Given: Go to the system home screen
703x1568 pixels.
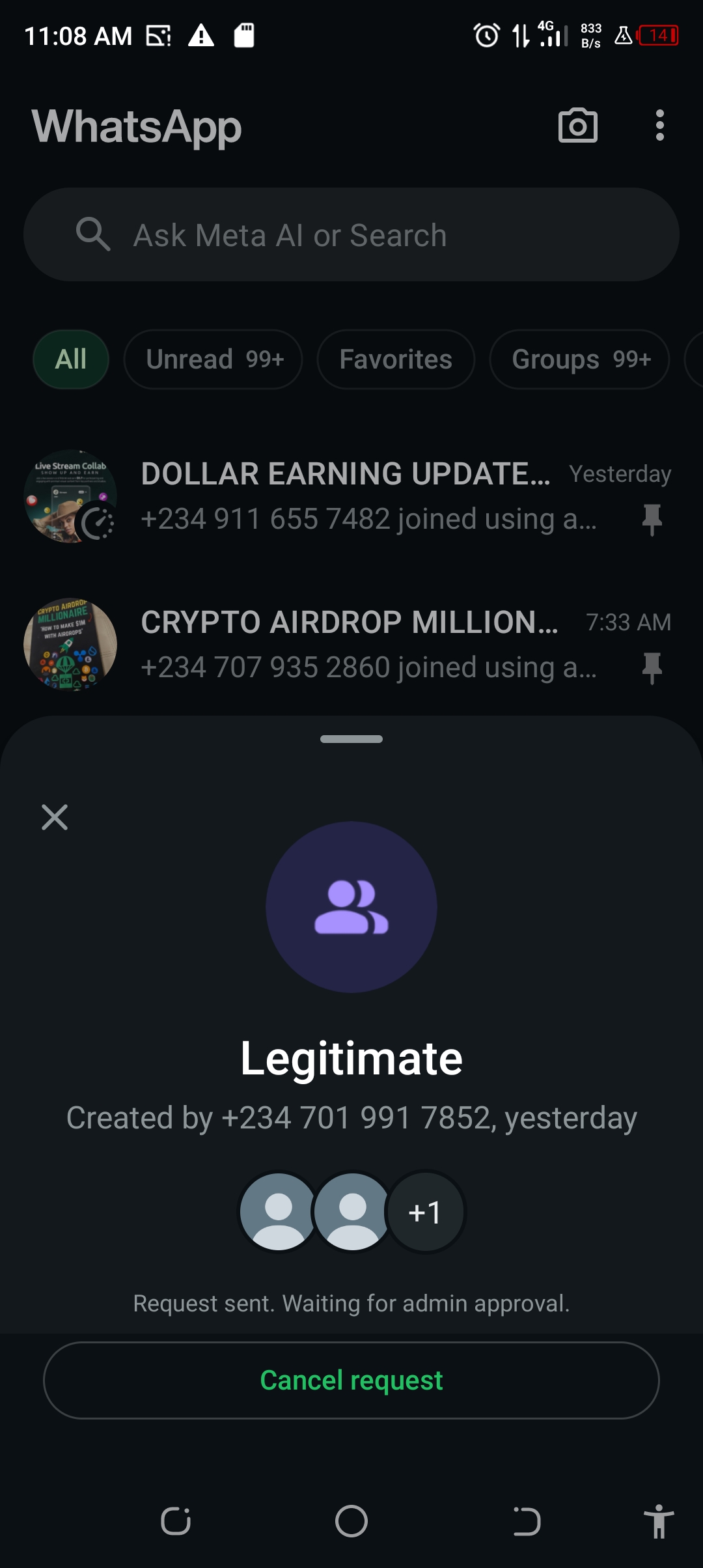Looking at the screenshot, I should pos(351,1521).
